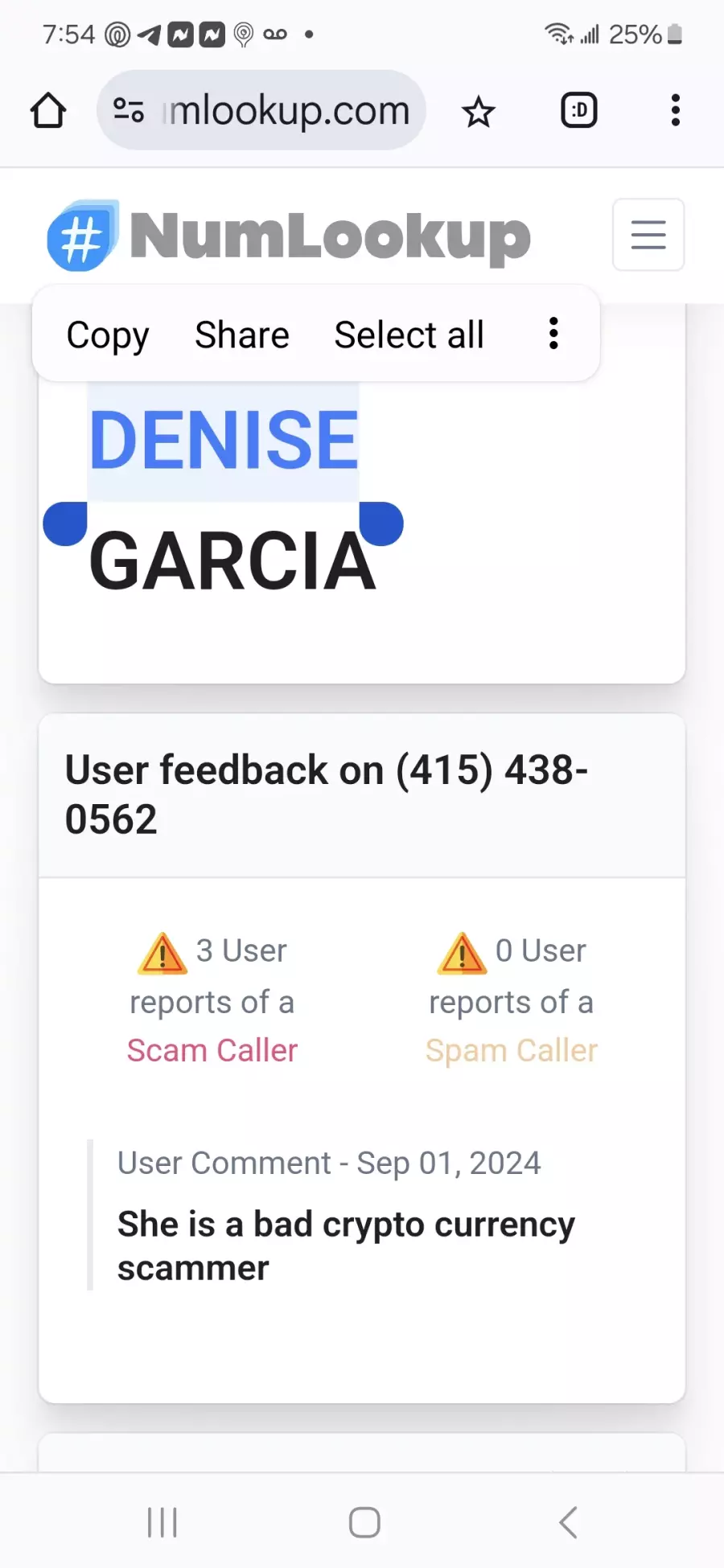Open the recent apps view
724x1568 pixels.
162,1522
